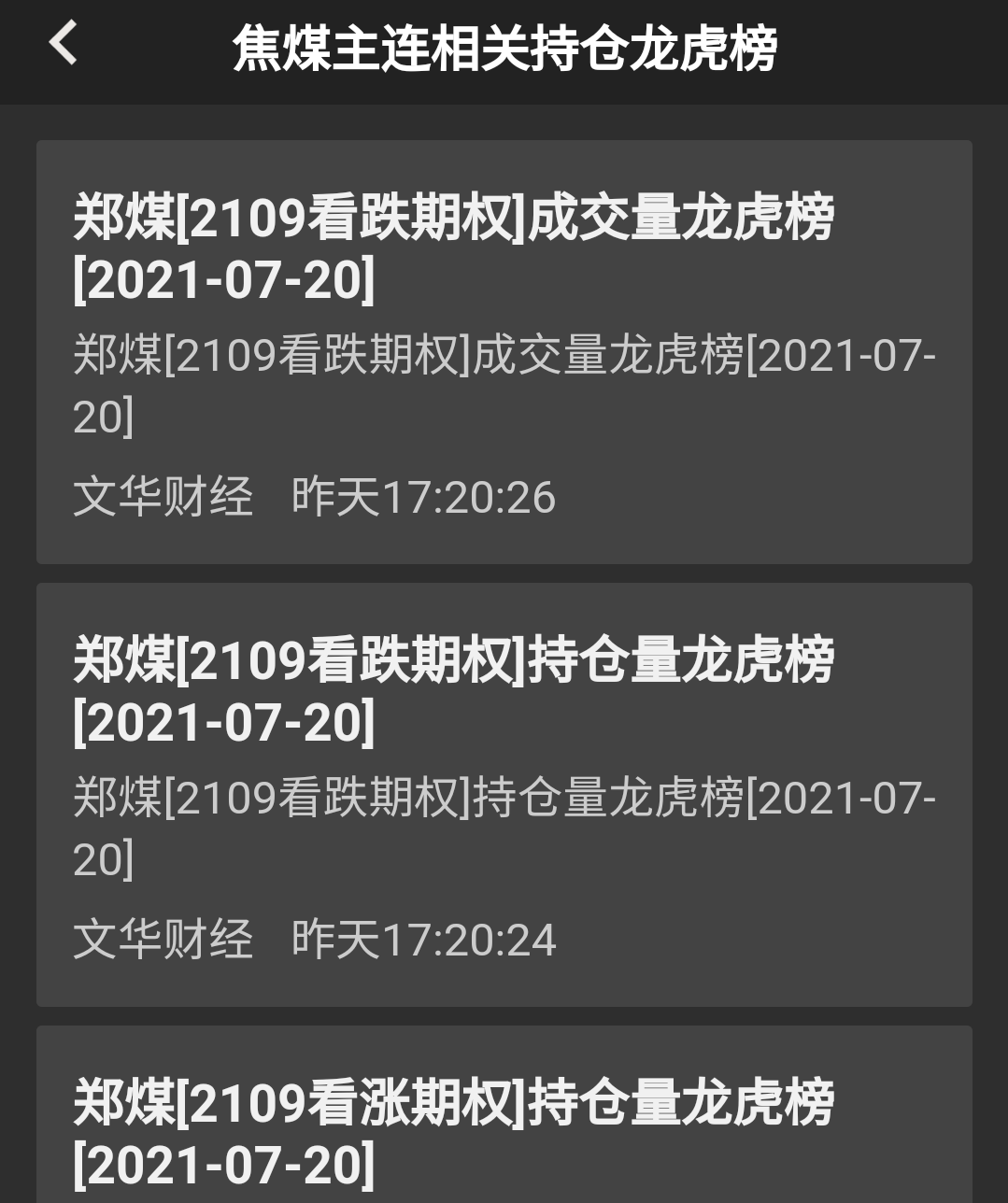Tap the third news card body

[x=504, y=1121]
